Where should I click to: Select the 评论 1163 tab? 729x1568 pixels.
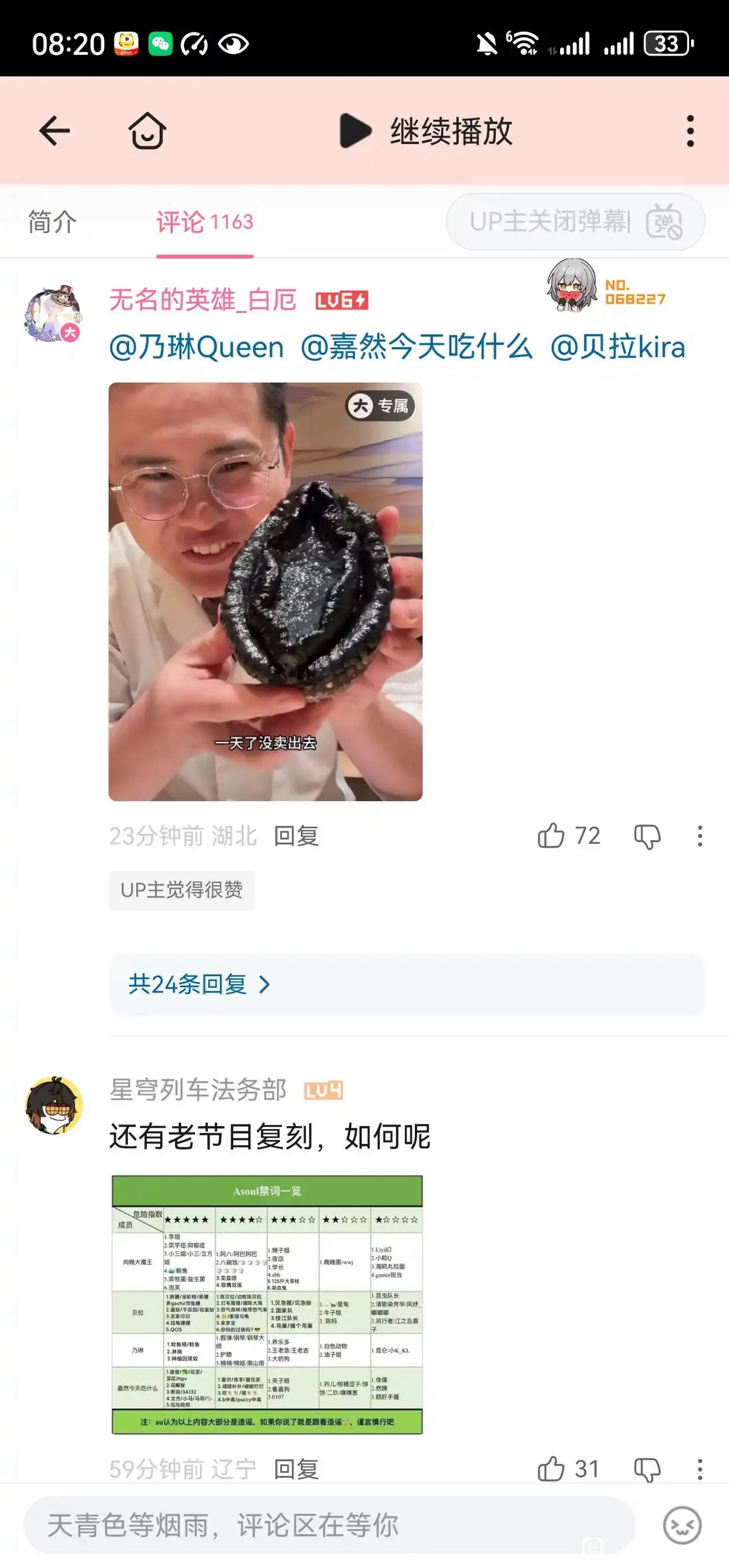pyautogui.click(x=205, y=222)
